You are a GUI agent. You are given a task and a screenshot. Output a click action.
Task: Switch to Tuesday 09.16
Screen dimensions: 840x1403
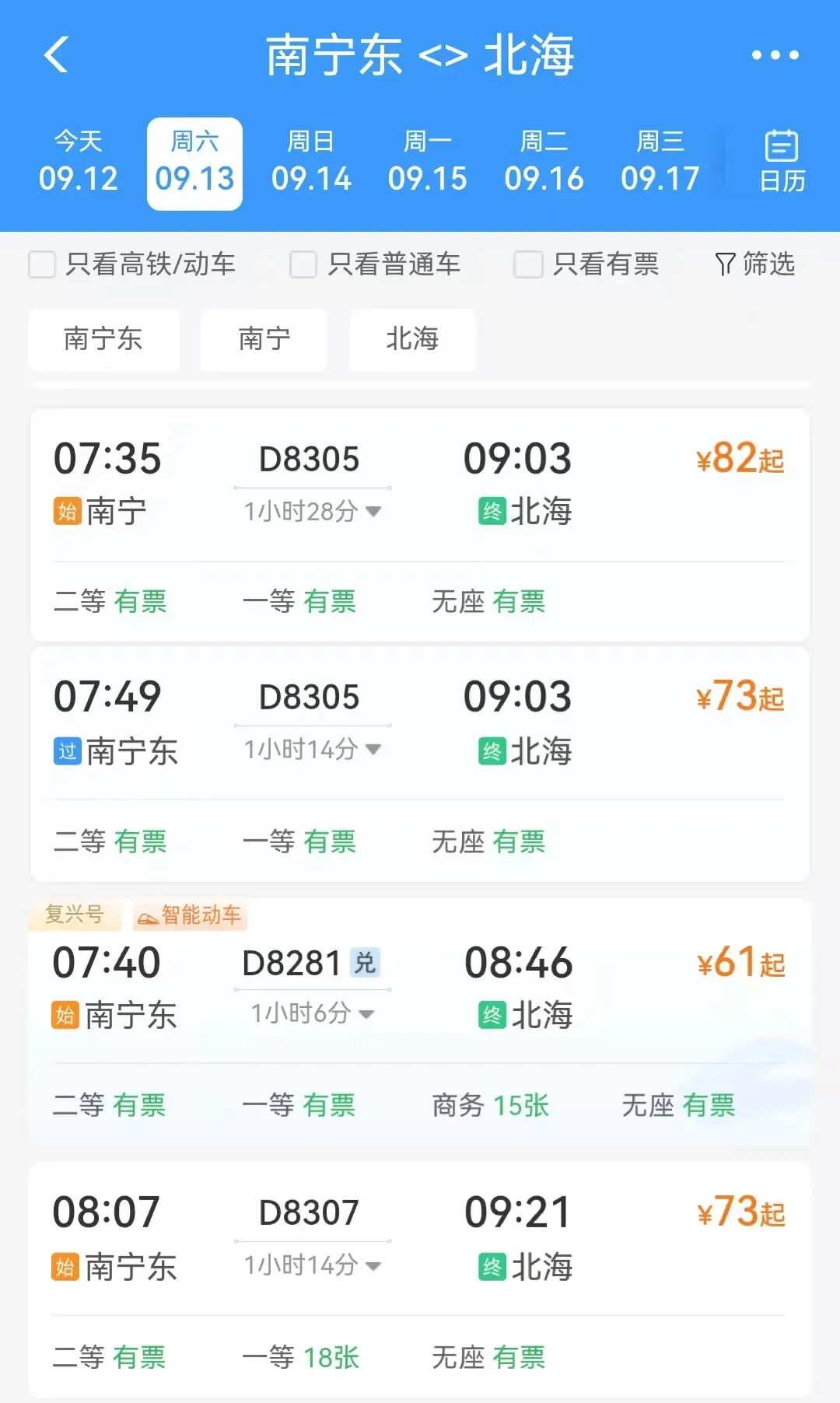544,163
